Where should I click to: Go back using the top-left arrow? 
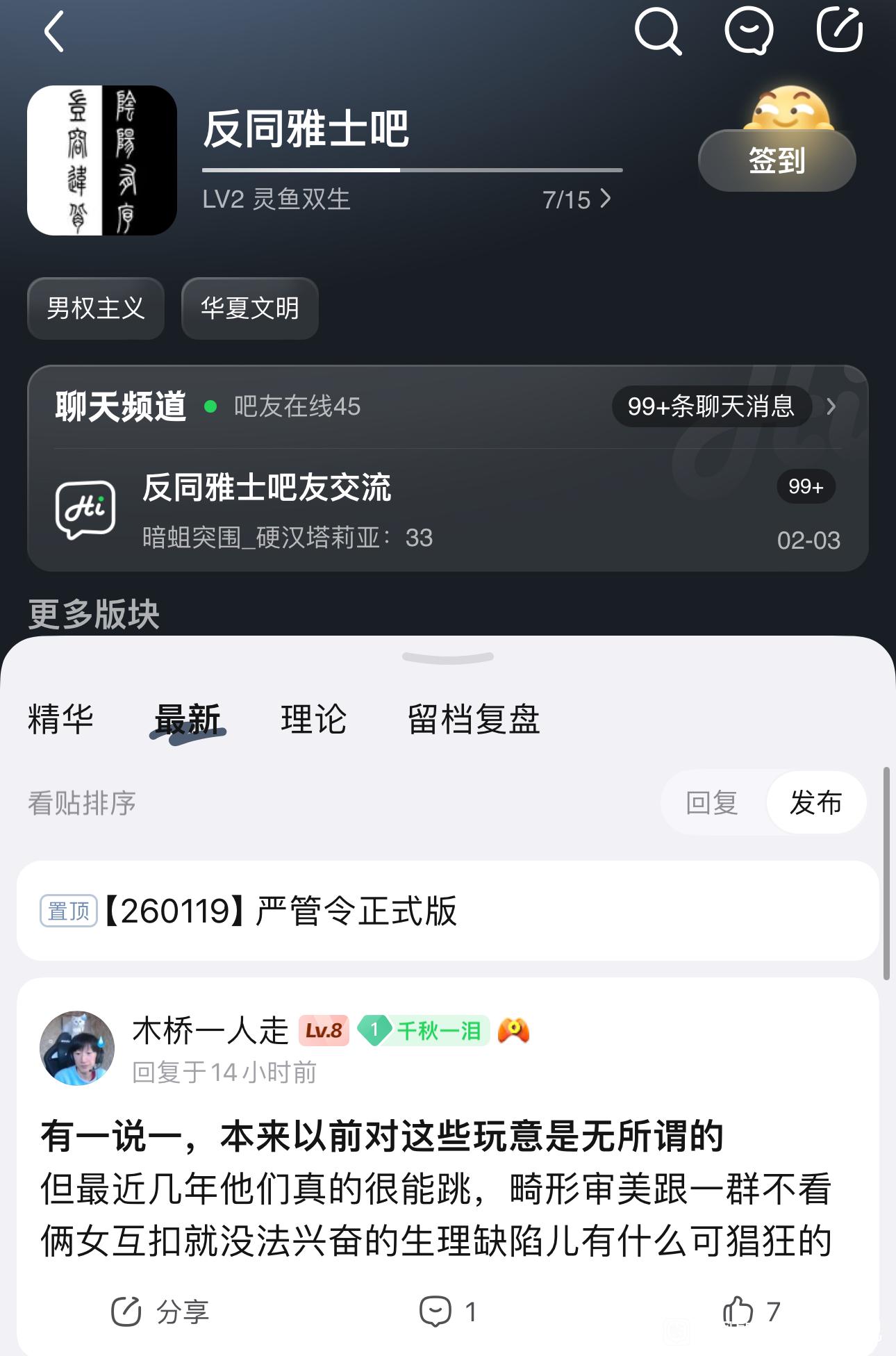point(54,31)
